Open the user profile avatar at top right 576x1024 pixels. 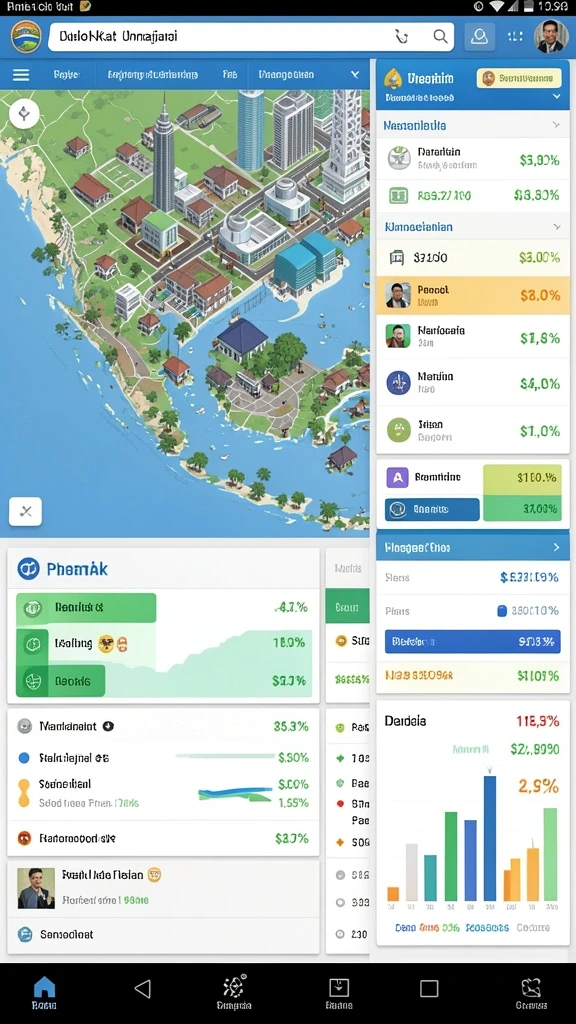(551, 37)
